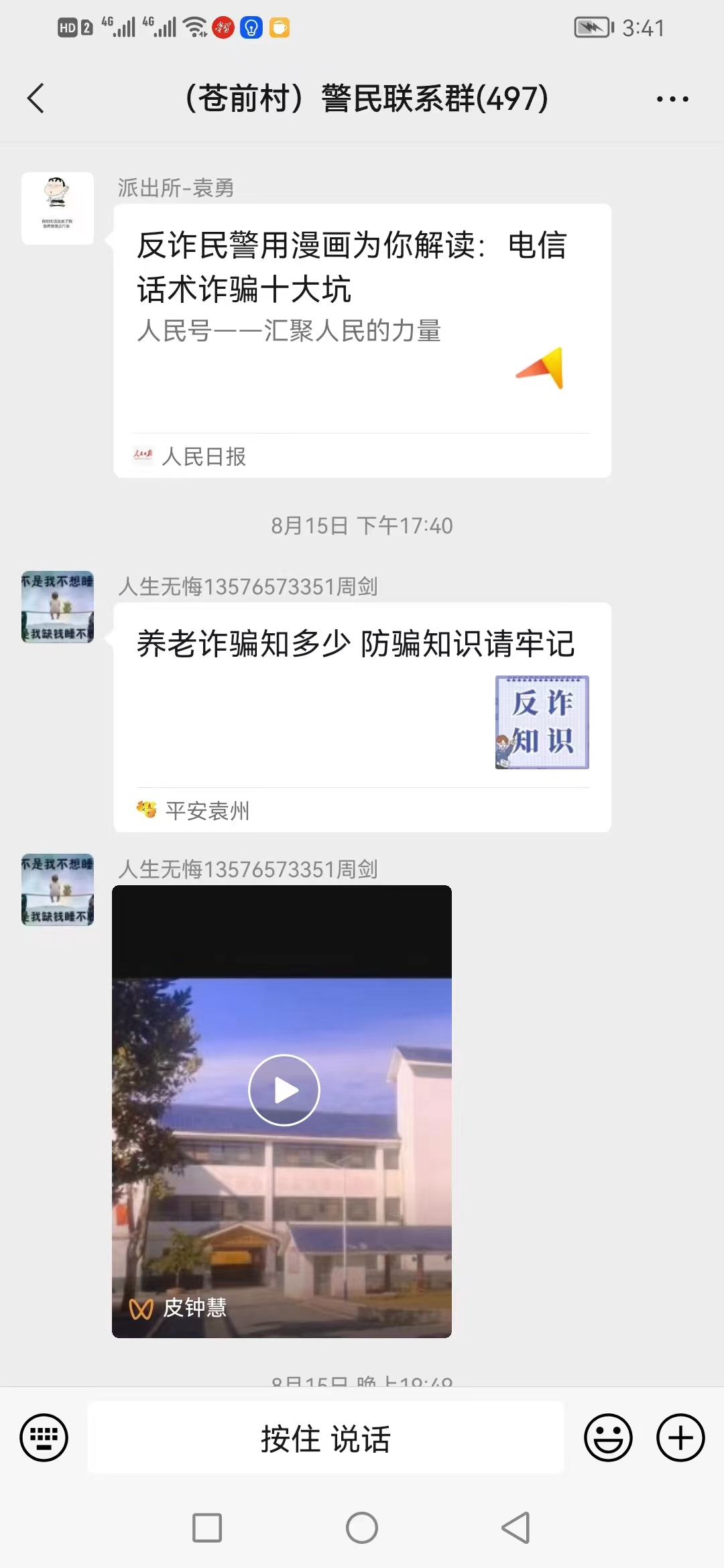Go to the system home screen
Image resolution: width=724 pixels, height=1568 pixels.
coord(362,1528)
